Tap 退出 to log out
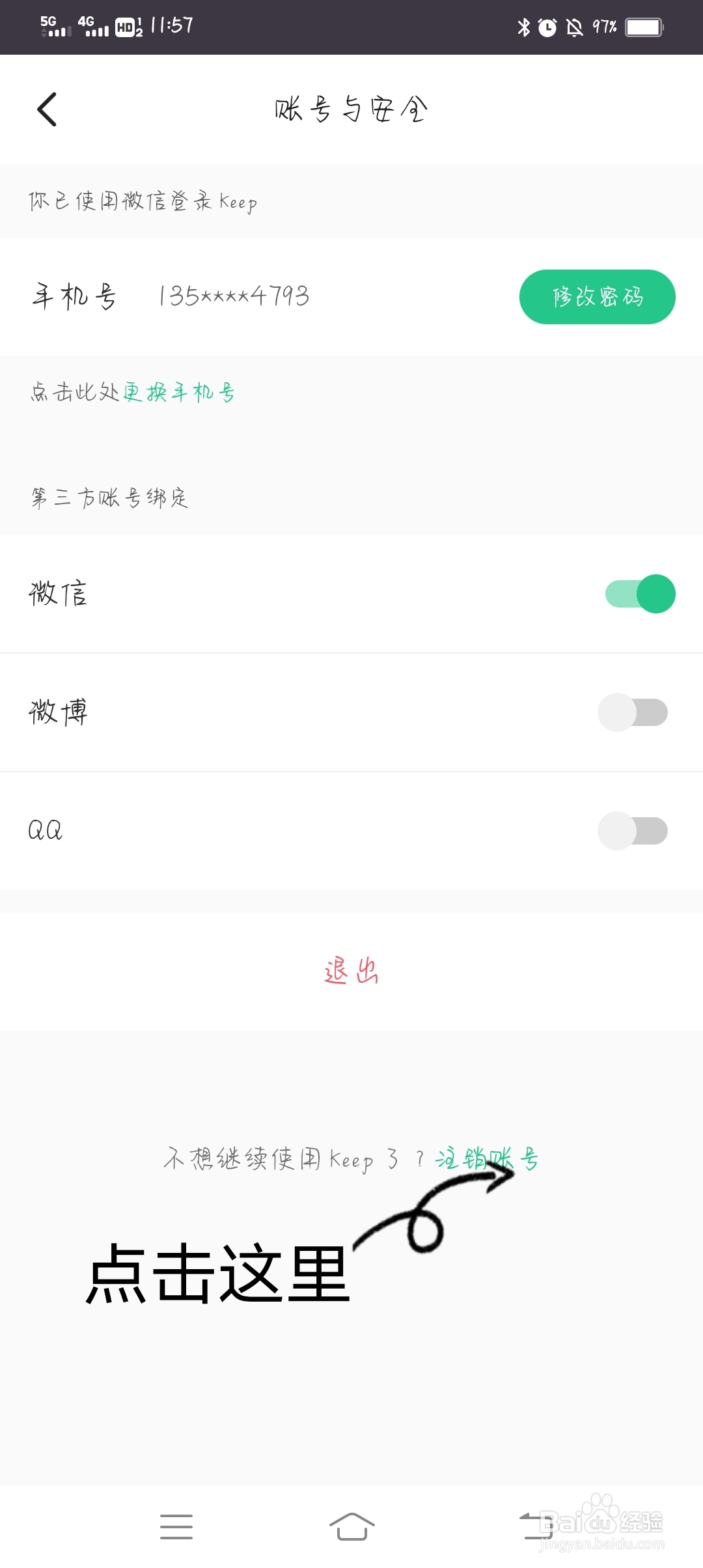Viewport: 703px width, 1568px height. point(351,971)
